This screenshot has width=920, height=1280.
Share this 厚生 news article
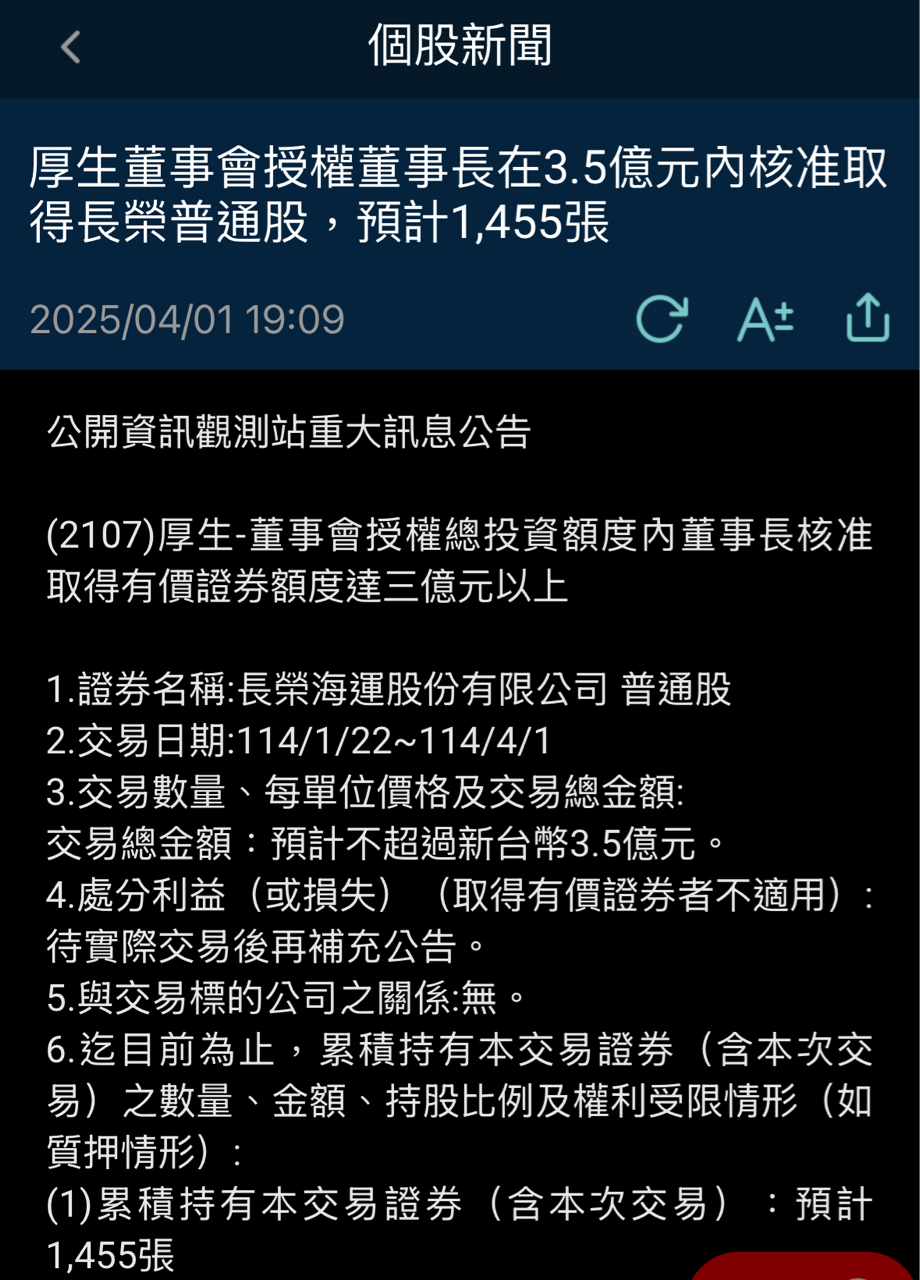(867, 318)
